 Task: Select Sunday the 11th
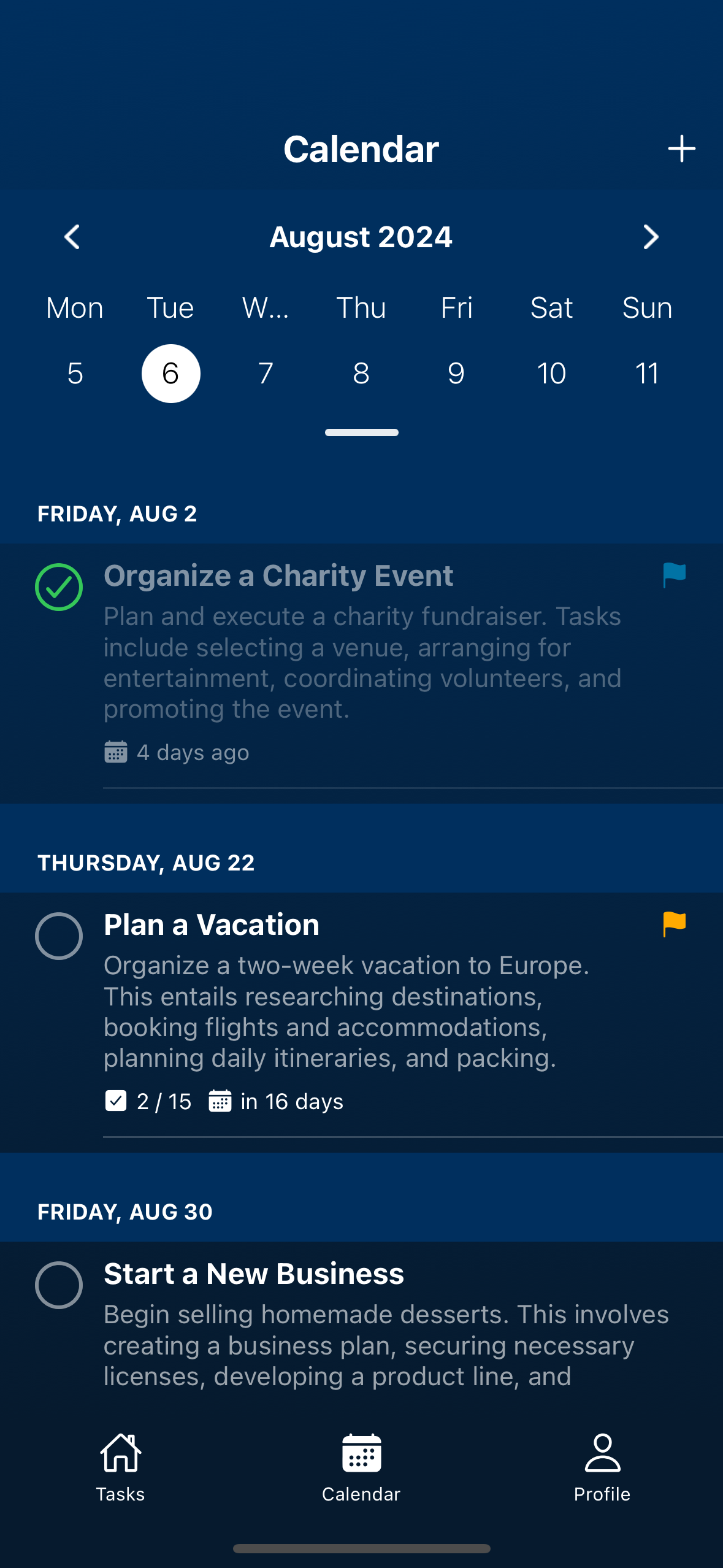[647, 373]
